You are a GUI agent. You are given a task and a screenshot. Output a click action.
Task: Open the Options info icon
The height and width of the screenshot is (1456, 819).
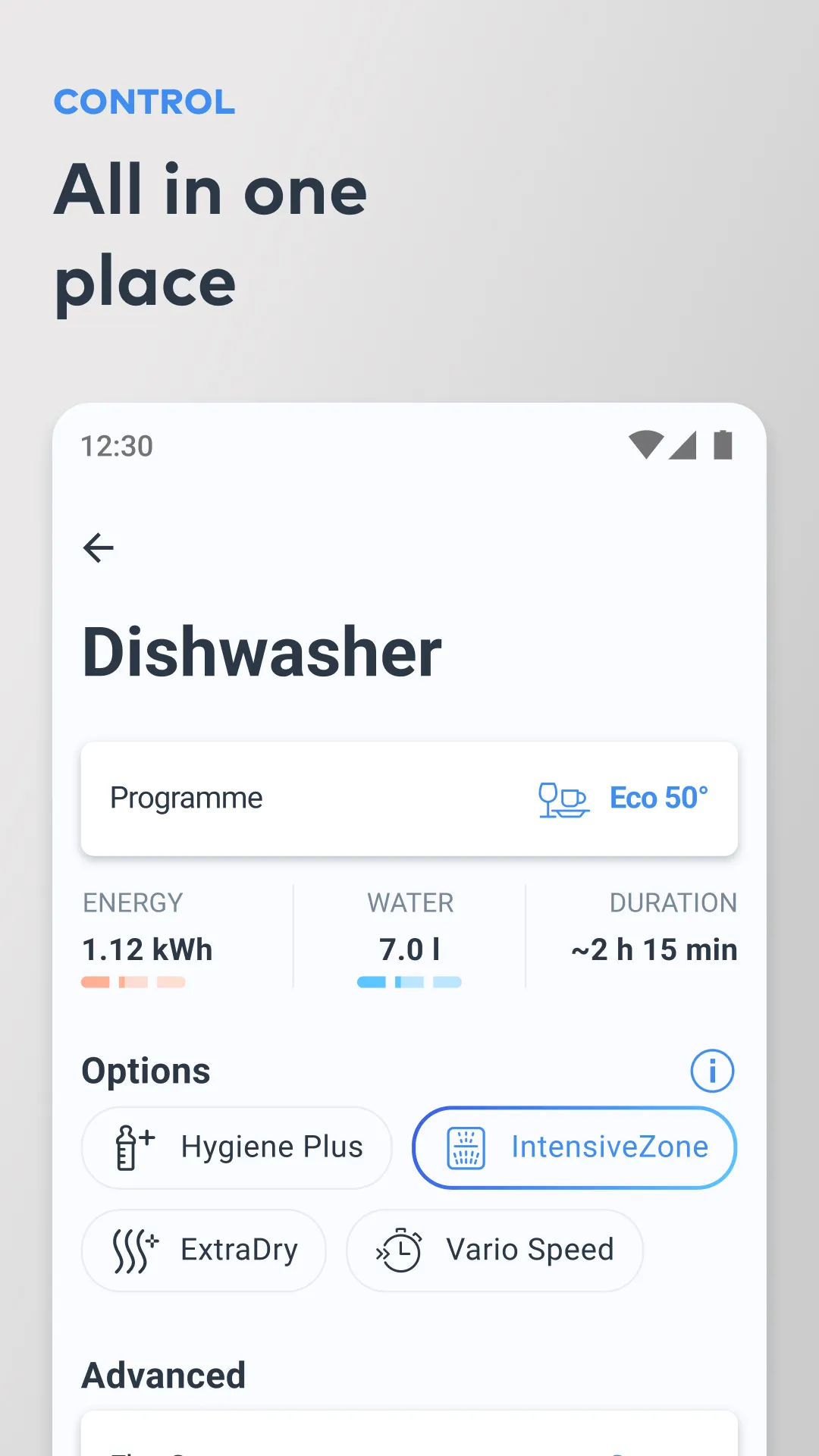click(x=711, y=1071)
